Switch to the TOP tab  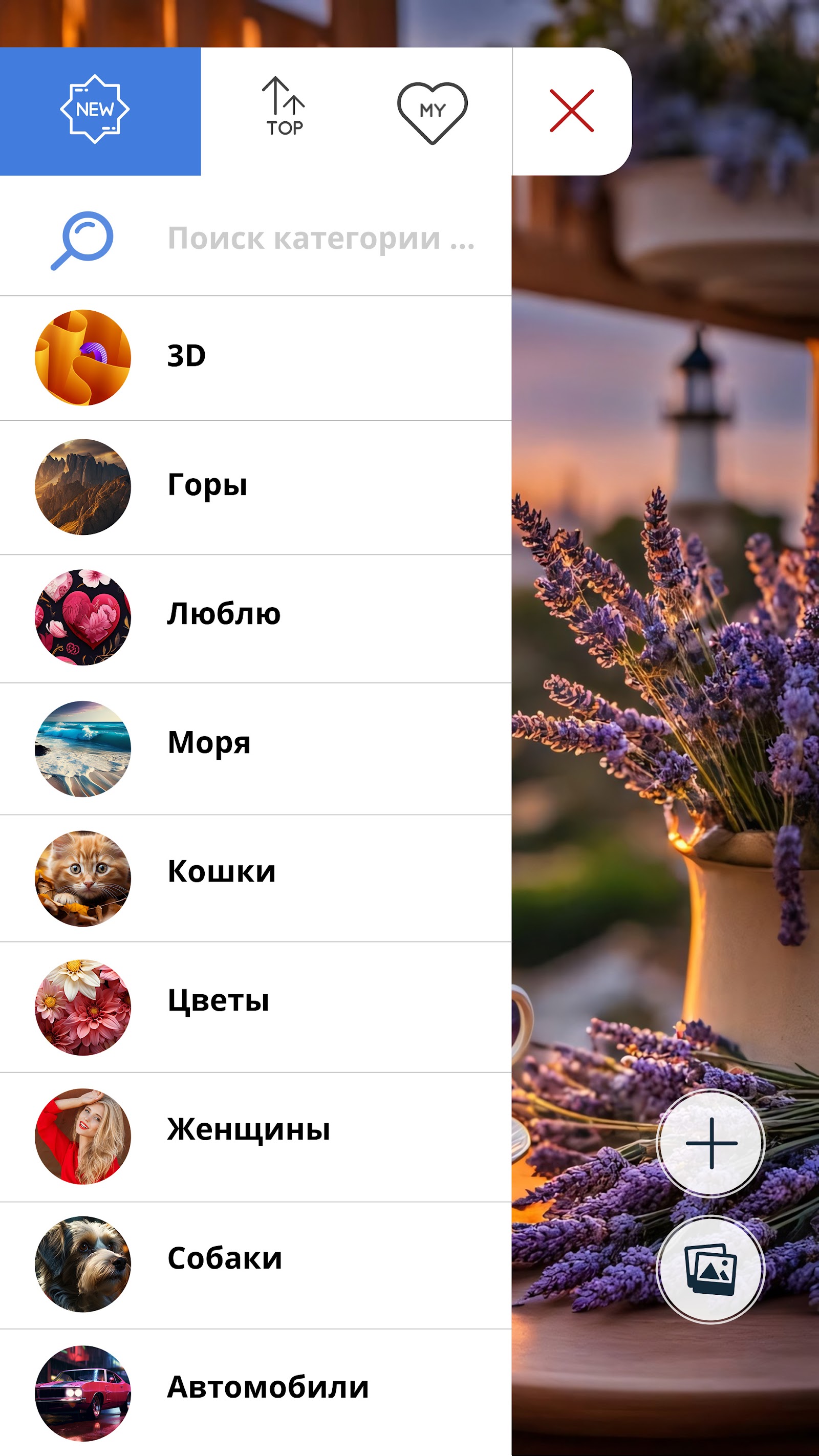(x=284, y=111)
